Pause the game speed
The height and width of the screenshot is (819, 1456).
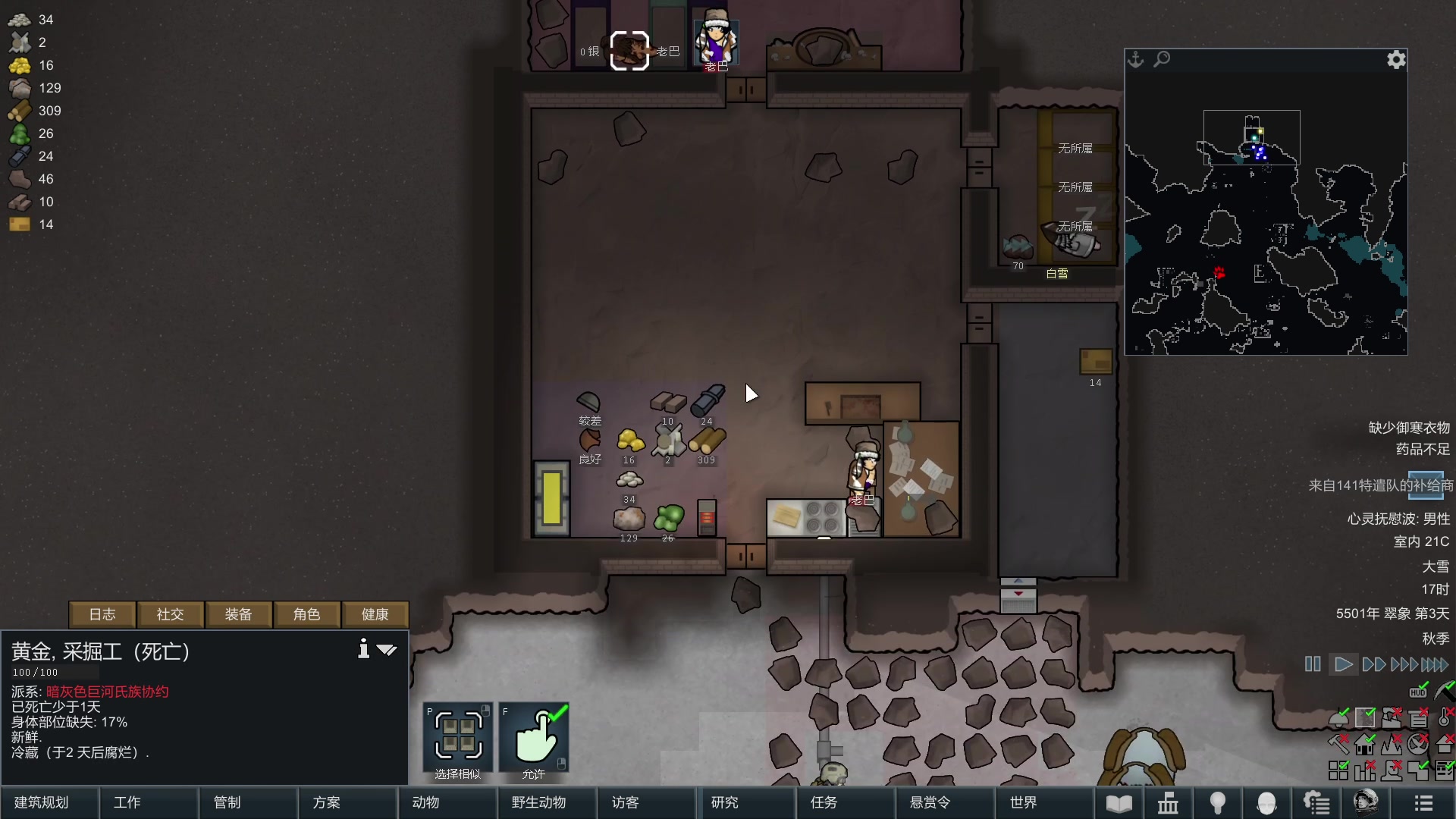tap(1313, 664)
